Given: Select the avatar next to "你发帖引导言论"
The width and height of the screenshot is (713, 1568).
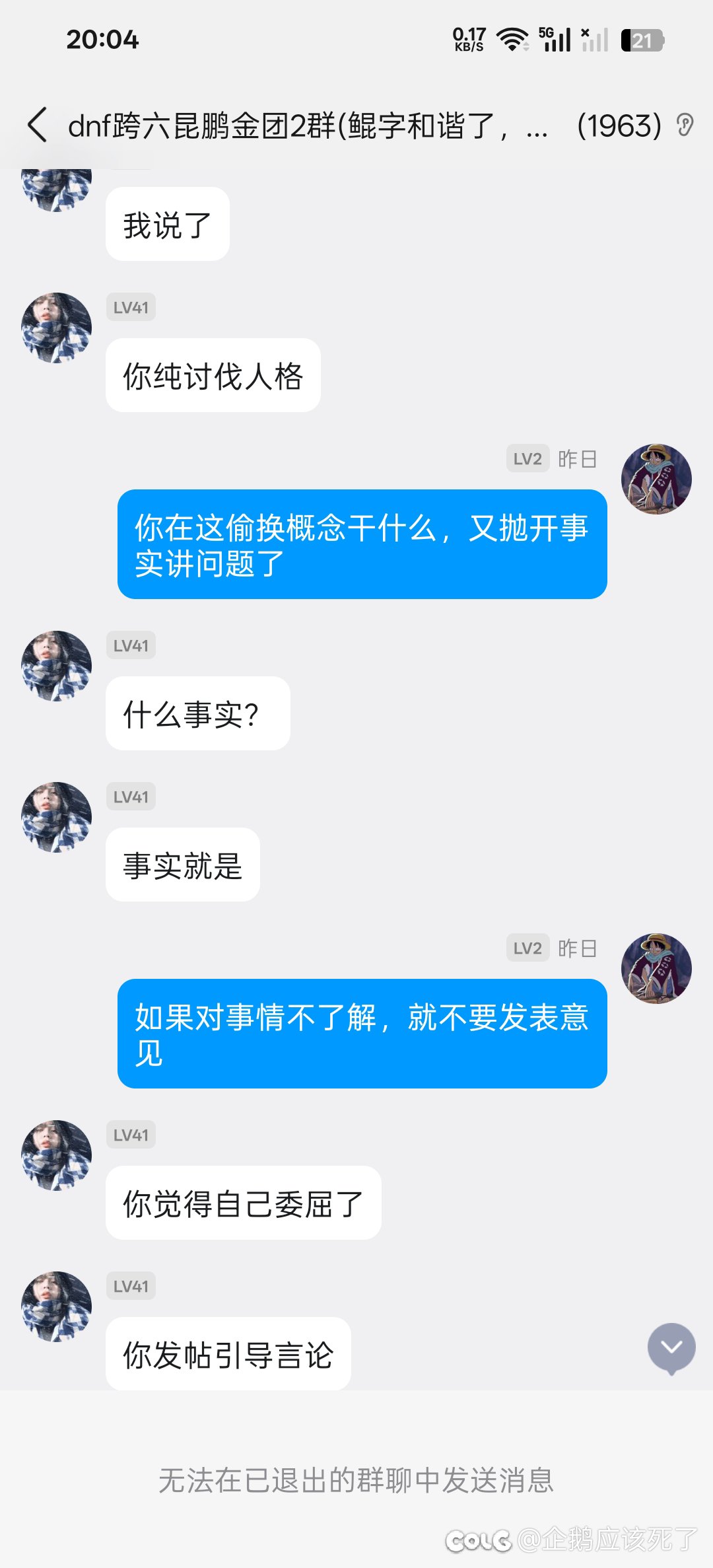Looking at the screenshot, I should pyautogui.click(x=57, y=1306).
